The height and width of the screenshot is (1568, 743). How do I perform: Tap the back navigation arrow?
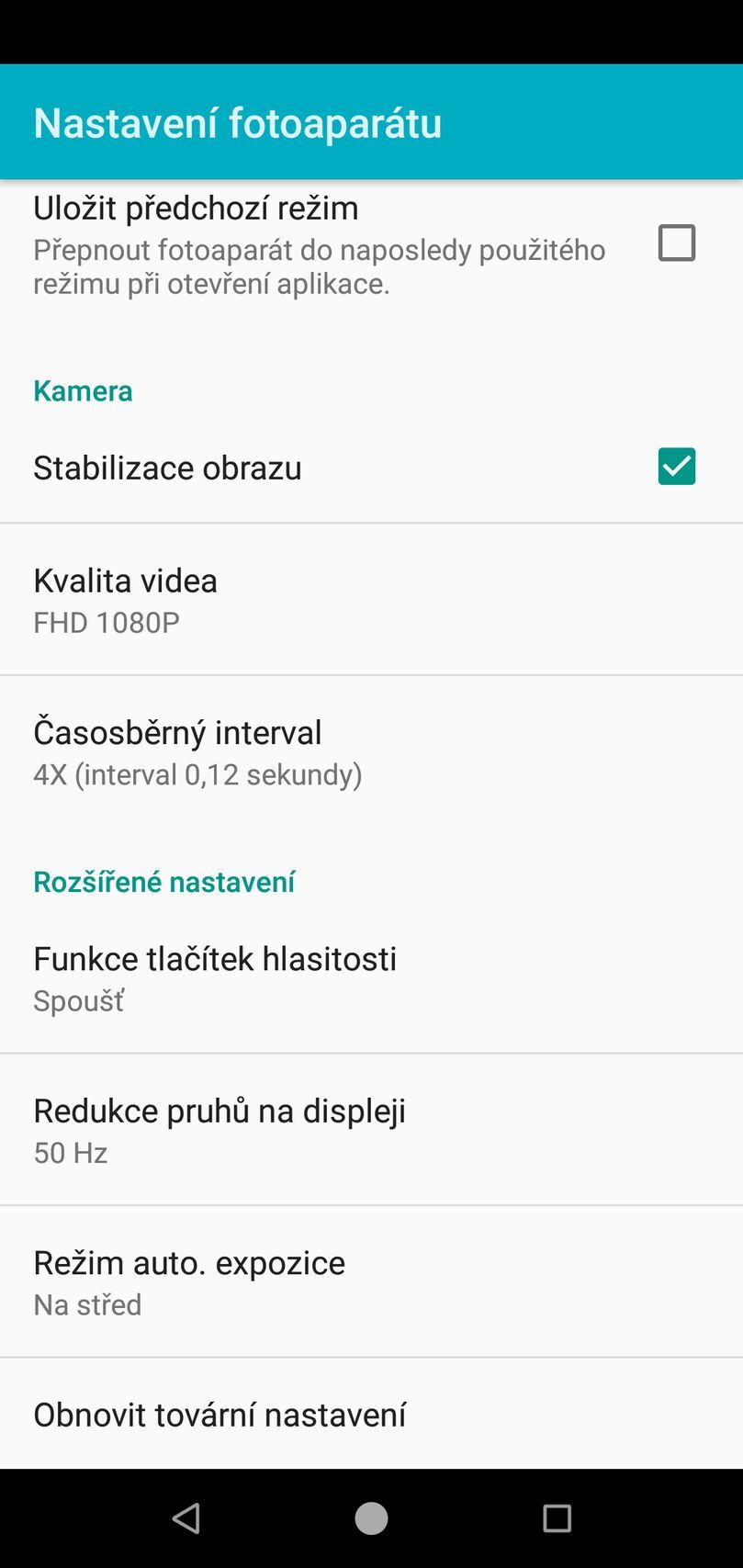tap(186, 1517)
